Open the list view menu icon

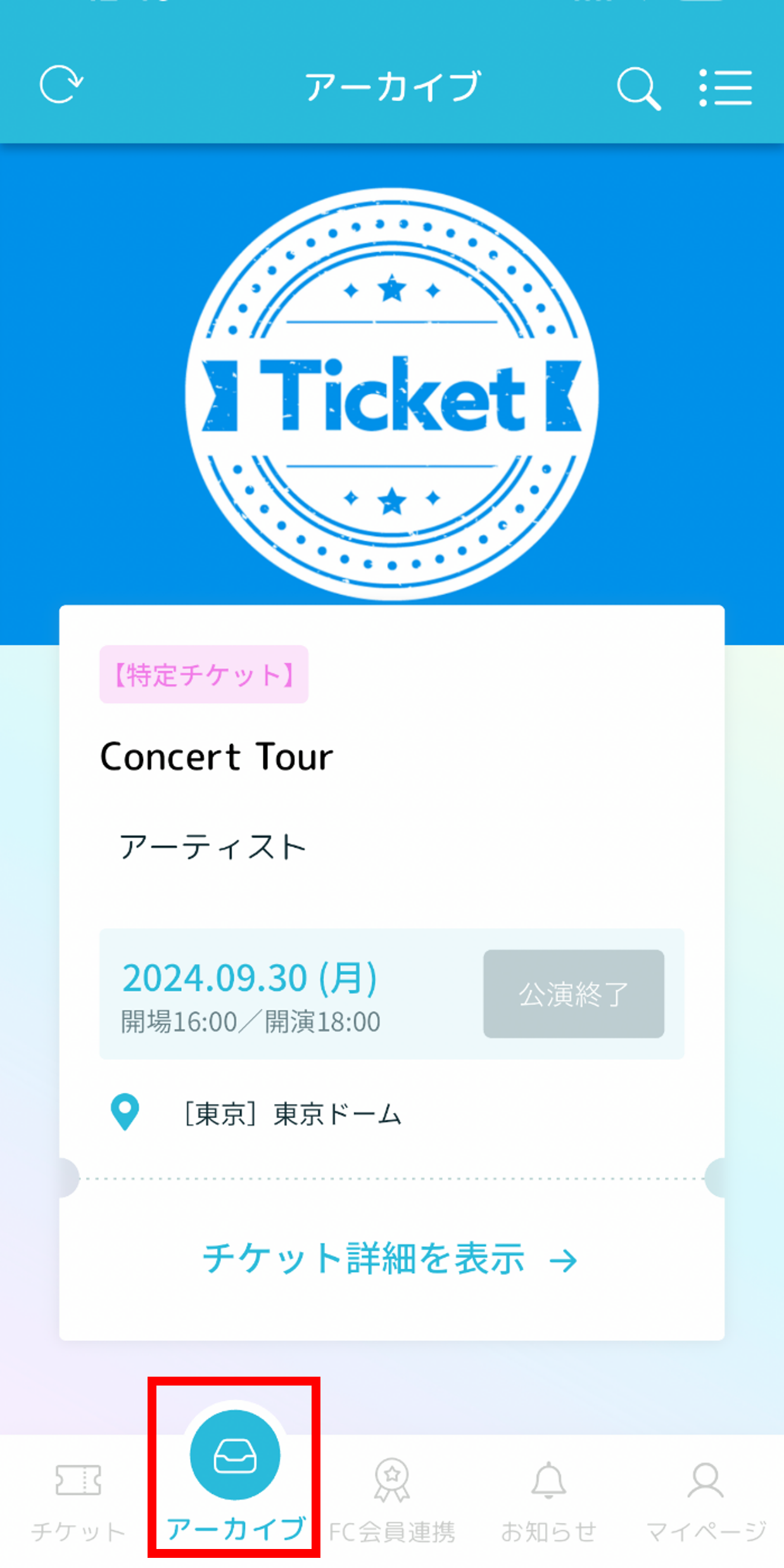[726, 88]
